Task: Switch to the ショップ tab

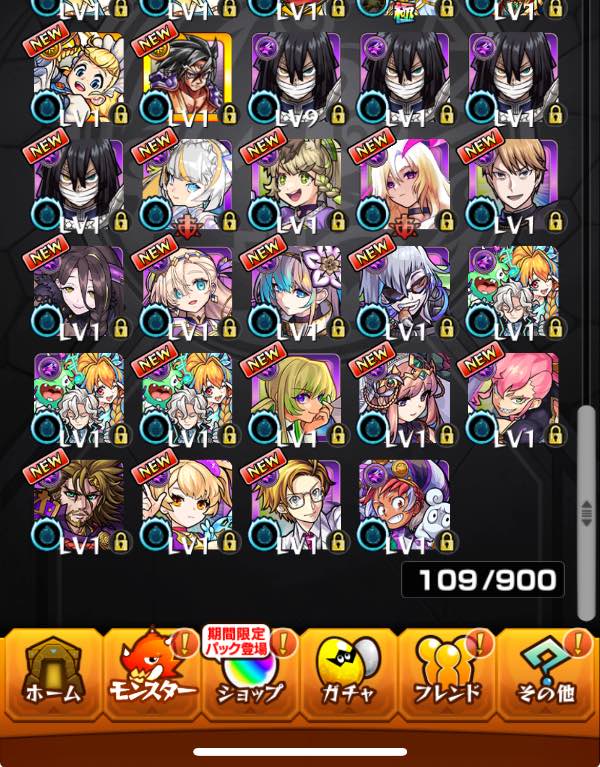Action: 250,675
